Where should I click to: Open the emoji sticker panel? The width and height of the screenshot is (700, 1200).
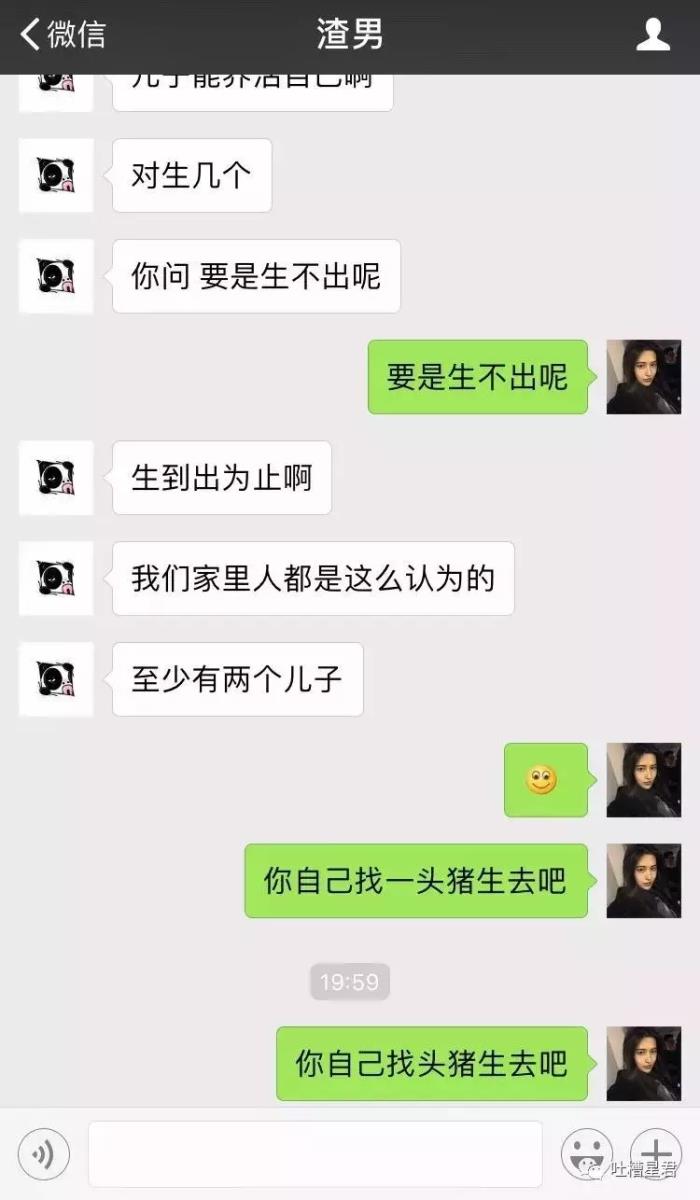tap(586, 1154)
